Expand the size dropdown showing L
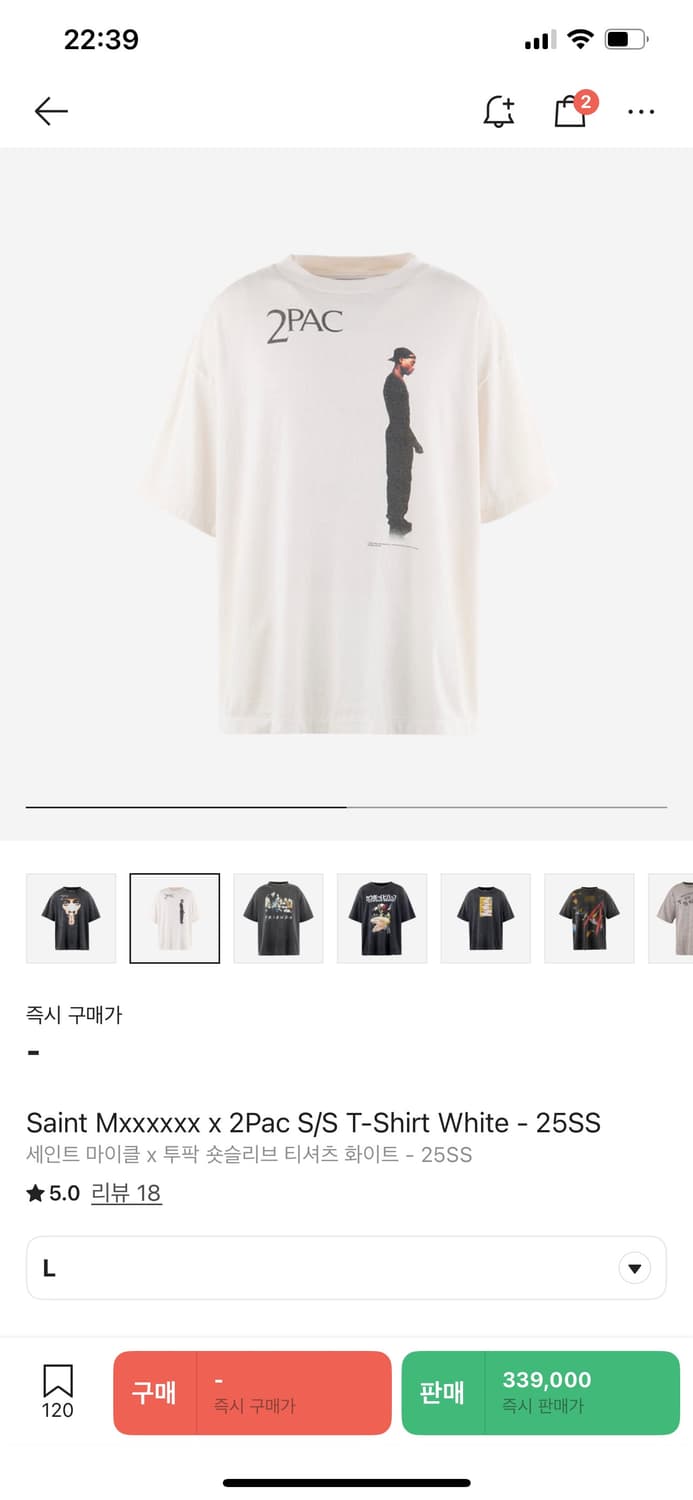 click(346, 1268)
